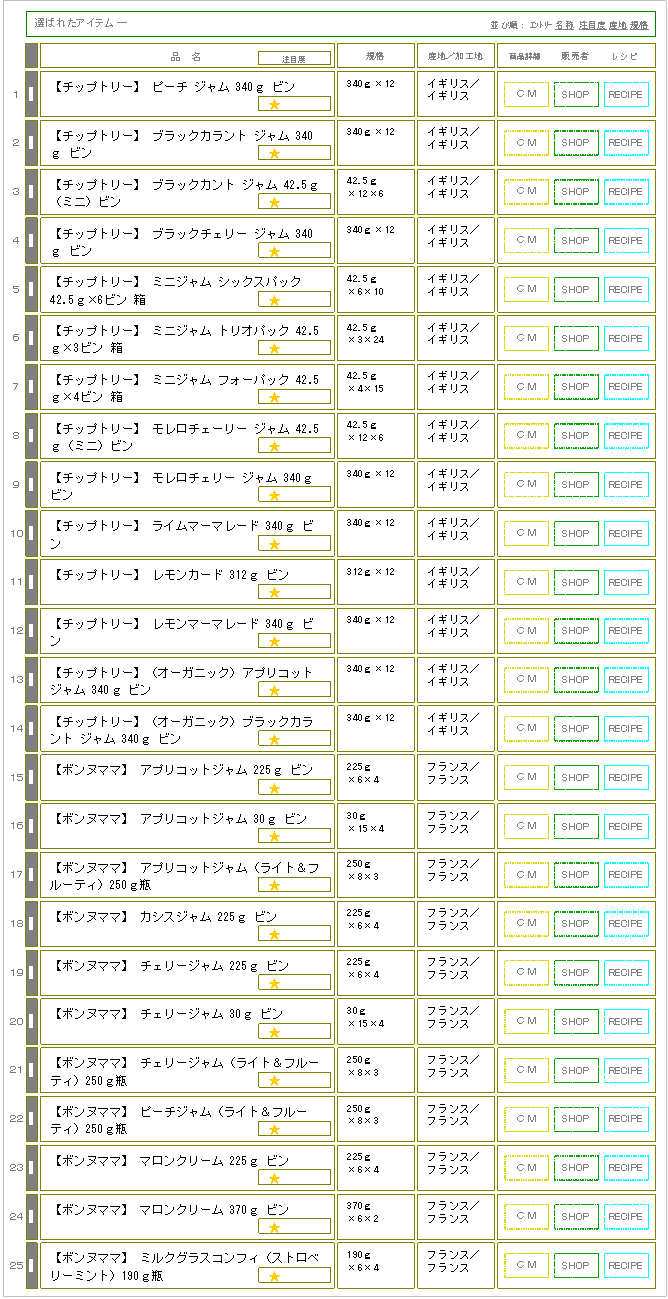
Task: Open SHOP for ミルクグラスコンフィ ストロベリーミント
Action: (x=576, y=1265)
